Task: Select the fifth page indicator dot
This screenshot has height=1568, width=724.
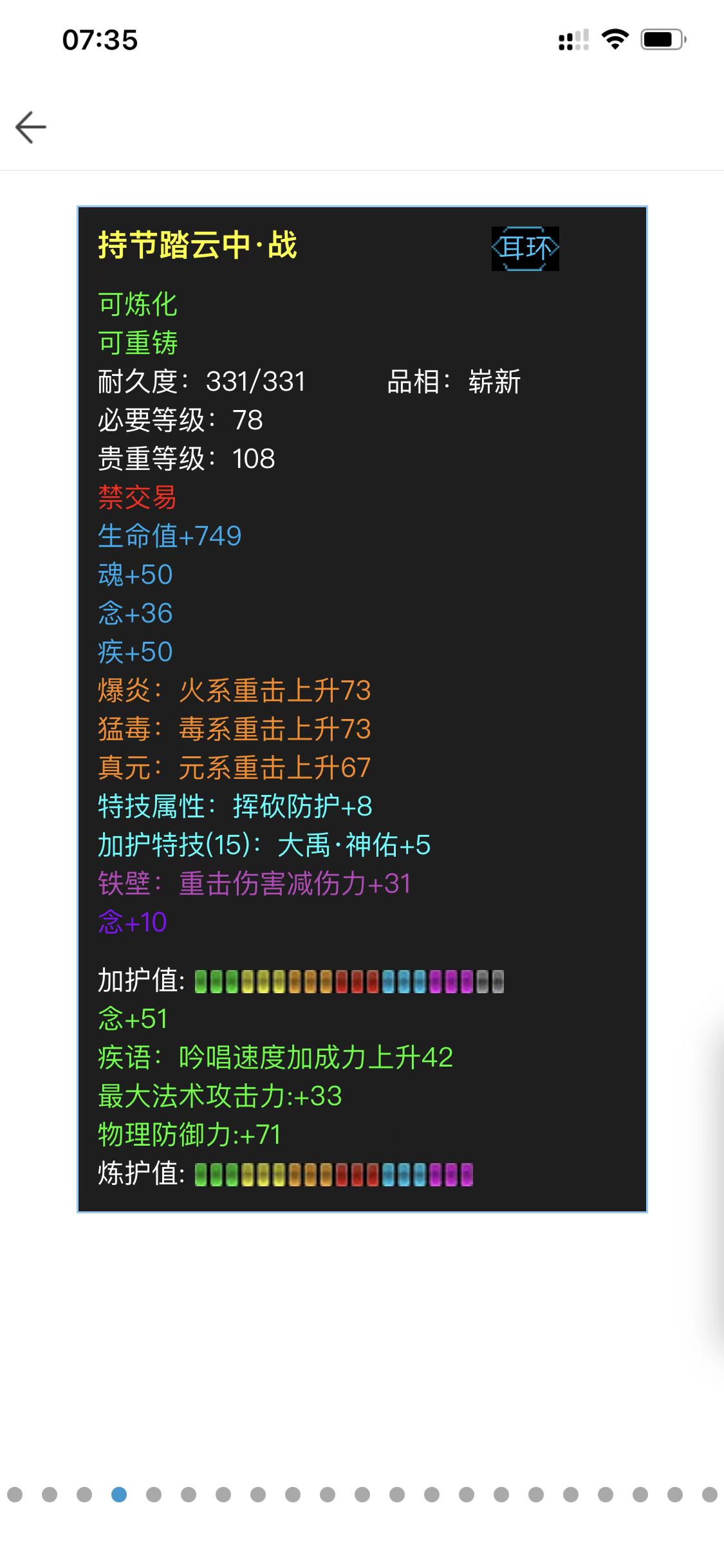Action: tap(154, 1494)
